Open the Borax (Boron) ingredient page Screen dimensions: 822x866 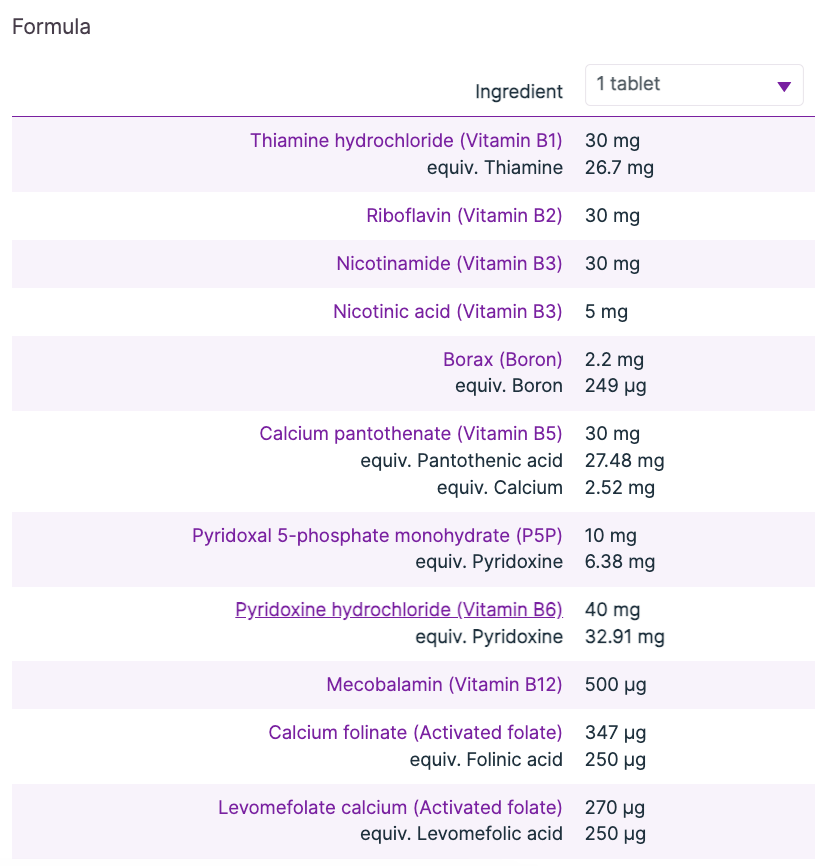502,359
